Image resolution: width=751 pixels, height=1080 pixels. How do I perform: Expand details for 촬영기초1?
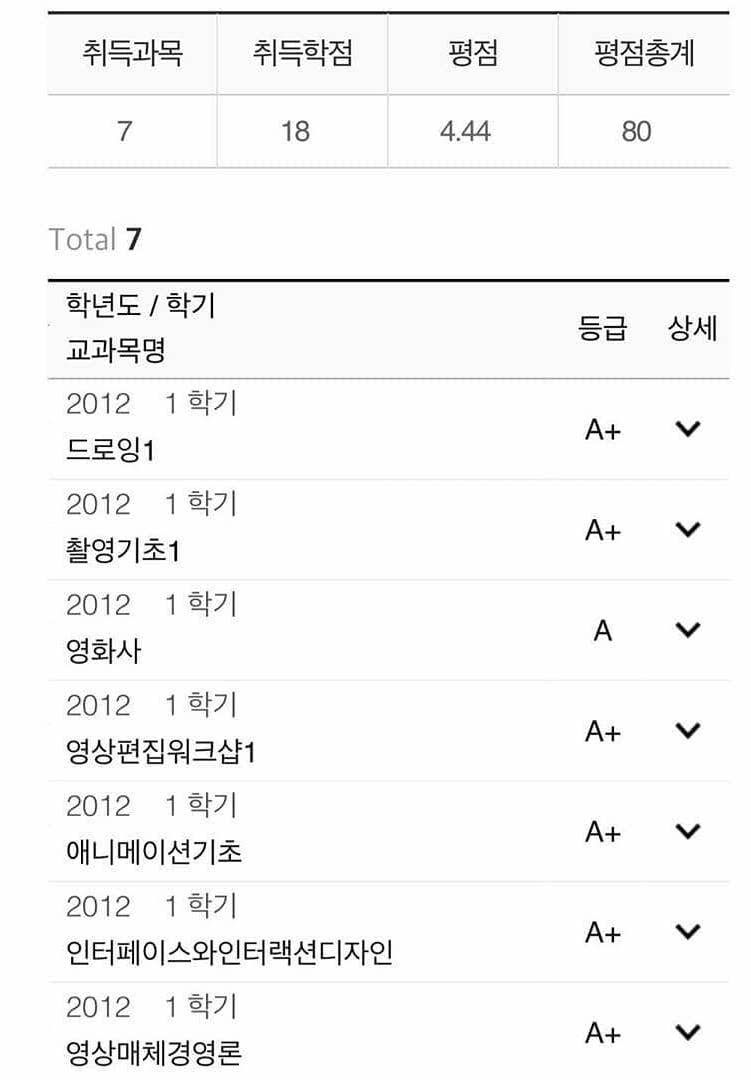point(688,530)
